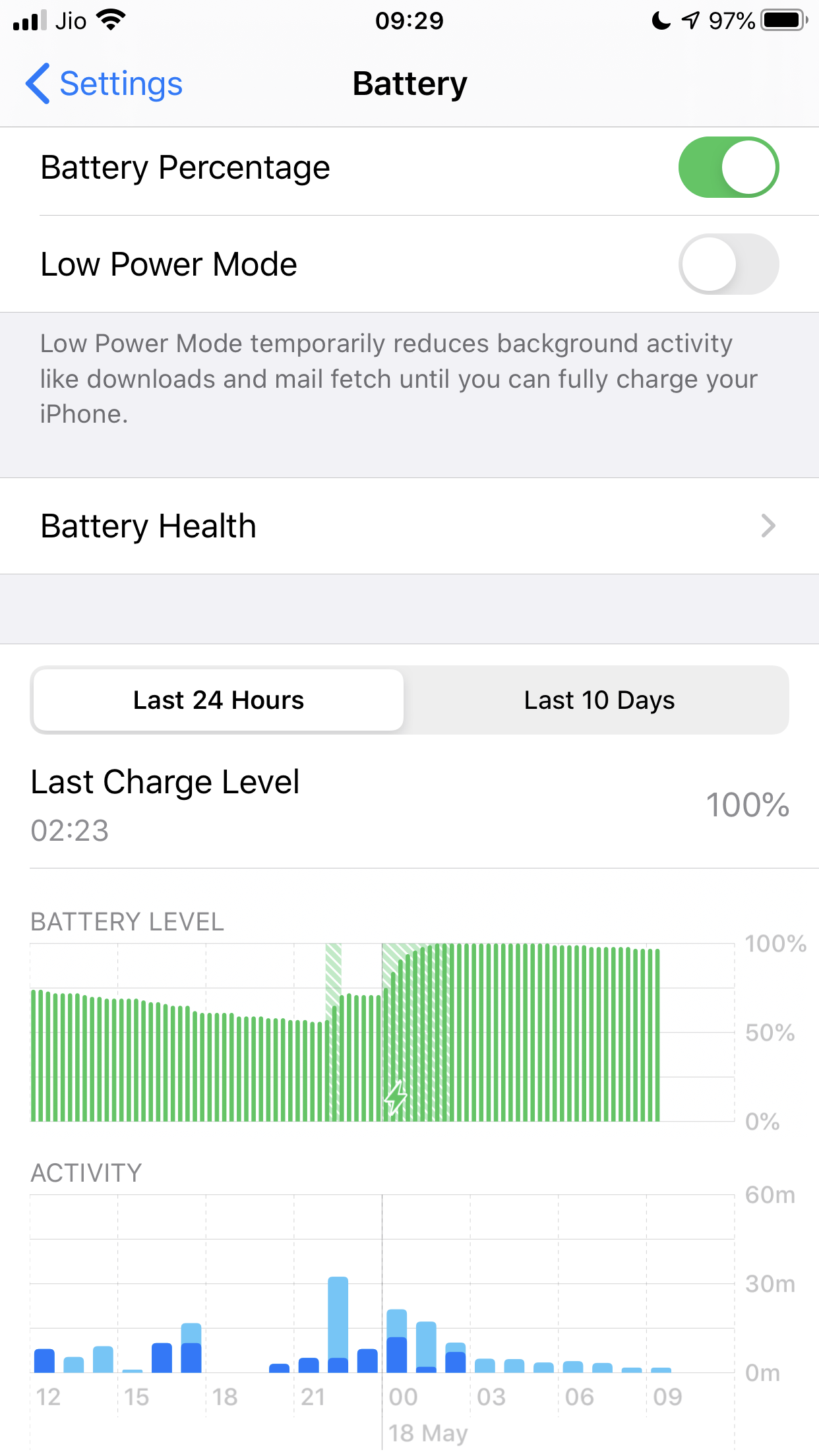
Task: Enable Low Power Mode
Action: (x=728, y=264)
